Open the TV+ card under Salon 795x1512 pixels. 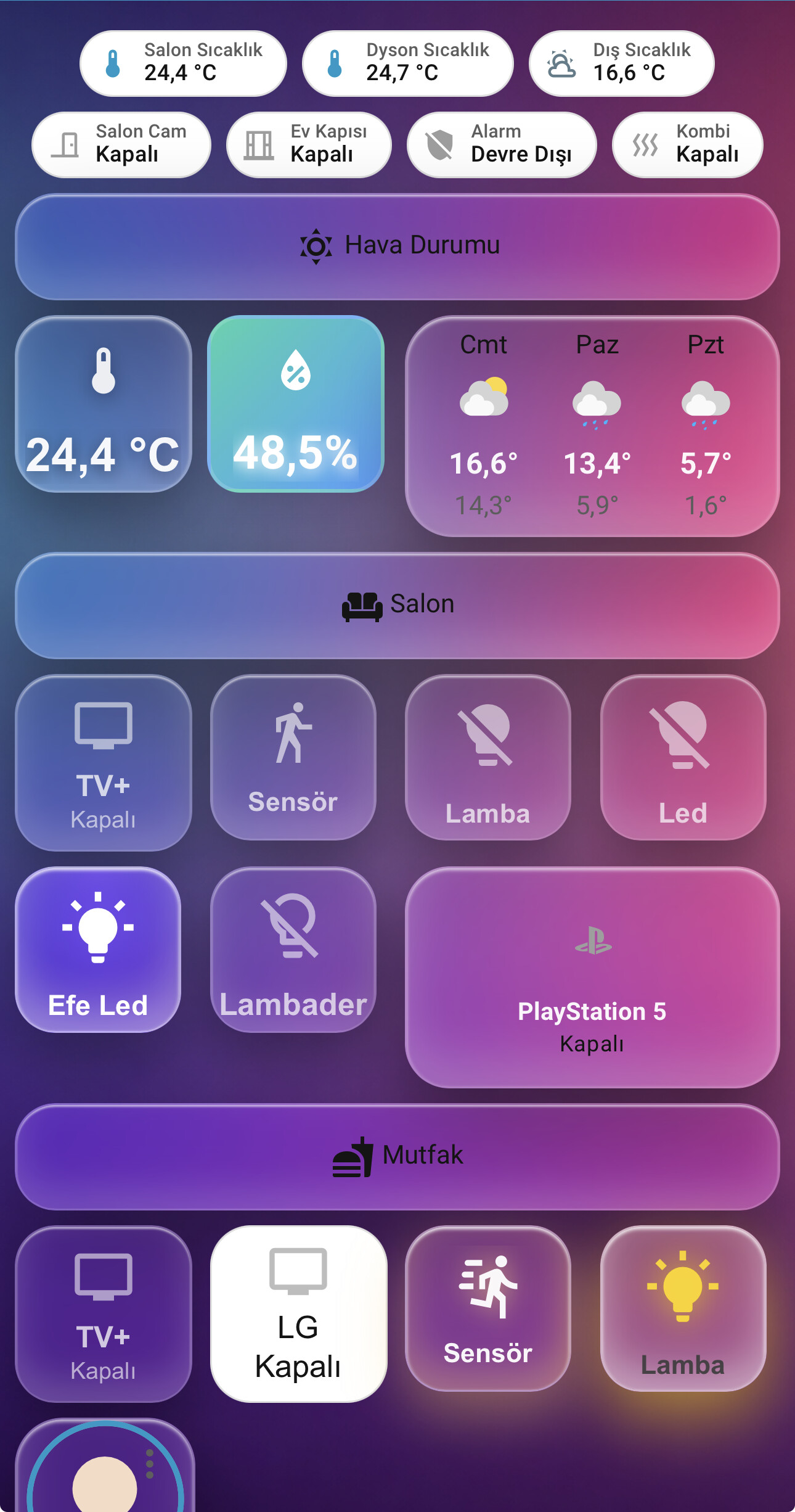click(x=104, y=763)
